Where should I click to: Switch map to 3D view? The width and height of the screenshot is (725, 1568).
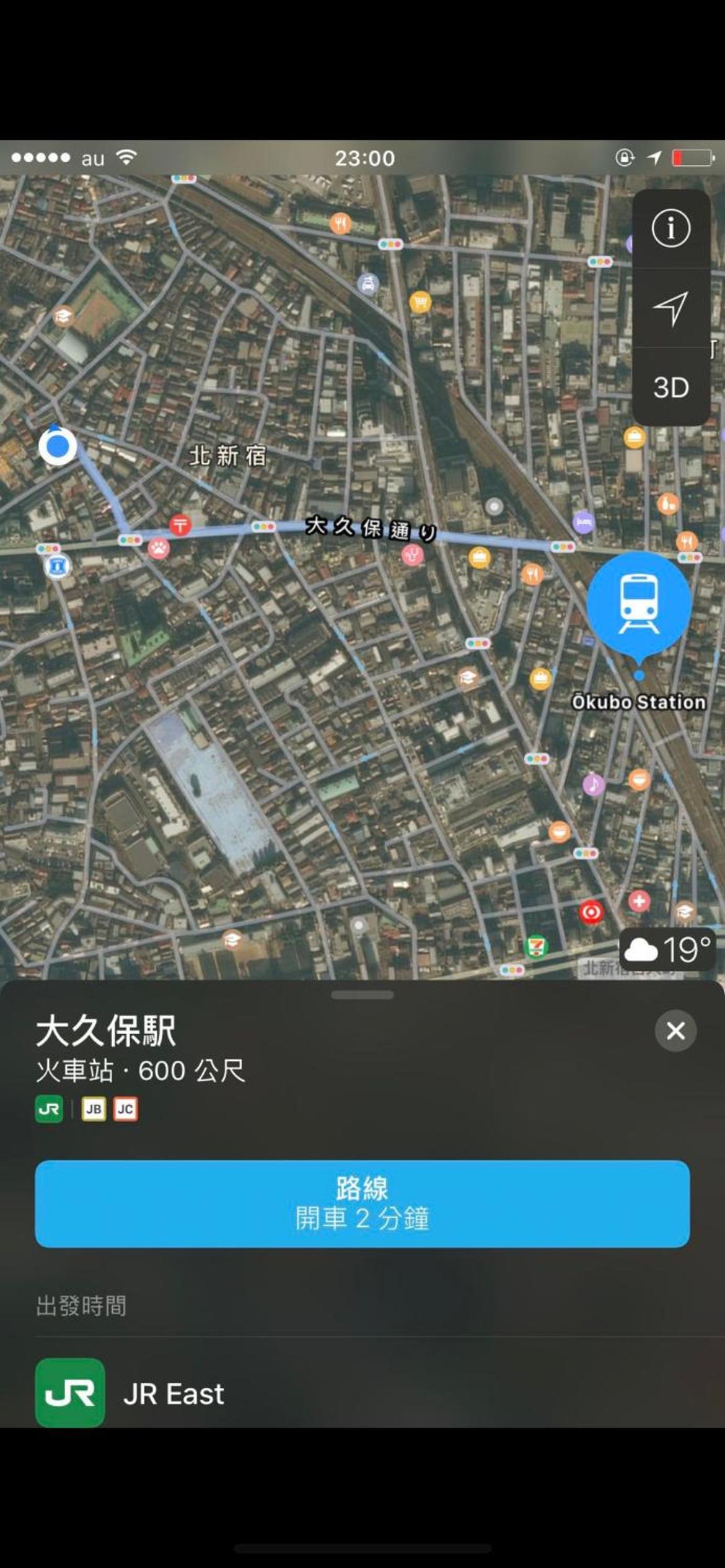[x=670, y=388]
